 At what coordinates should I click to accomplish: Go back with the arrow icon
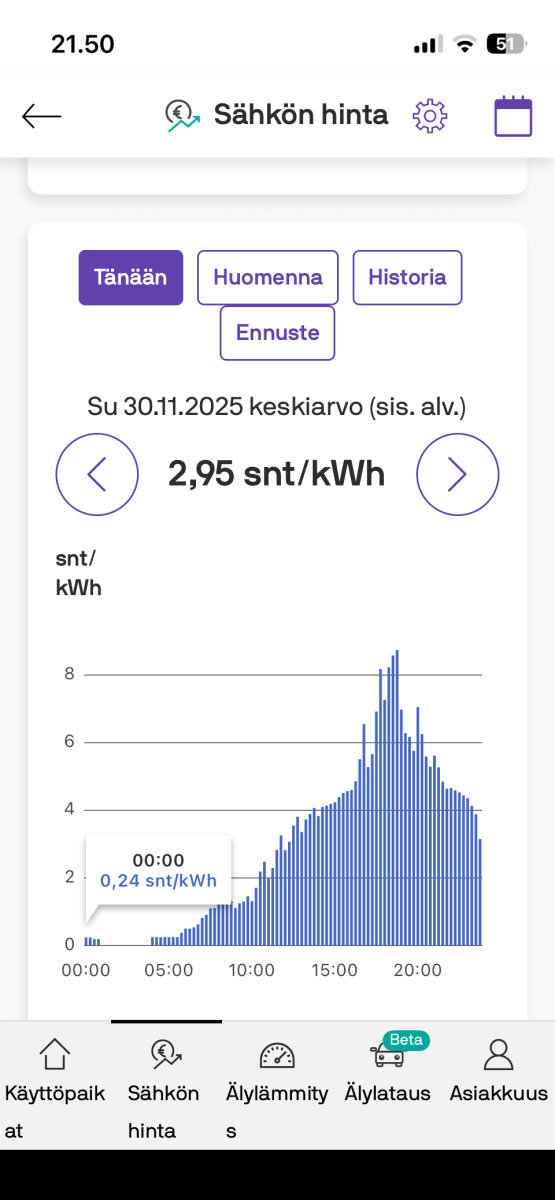(42, 116)
